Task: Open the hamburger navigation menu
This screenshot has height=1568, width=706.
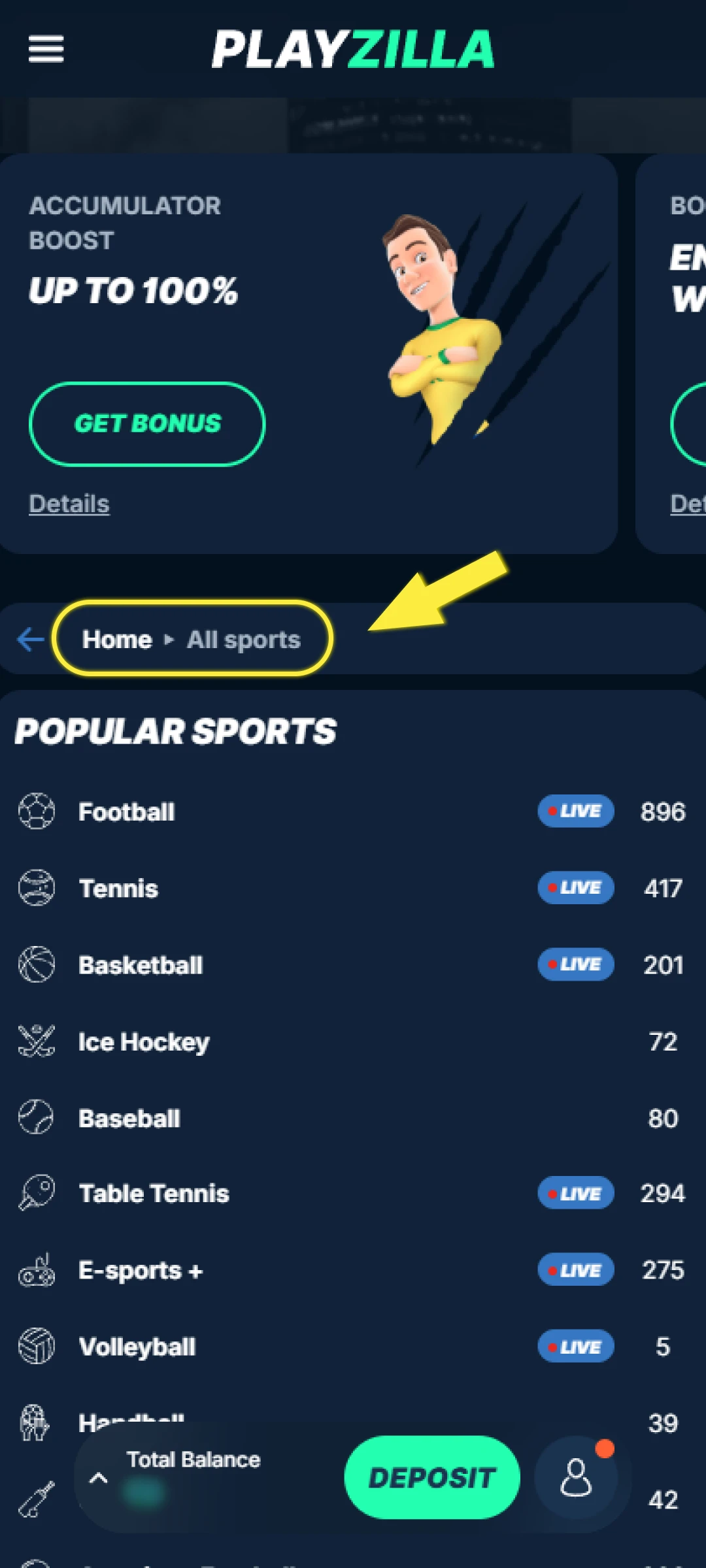Action: coord(45,48)
